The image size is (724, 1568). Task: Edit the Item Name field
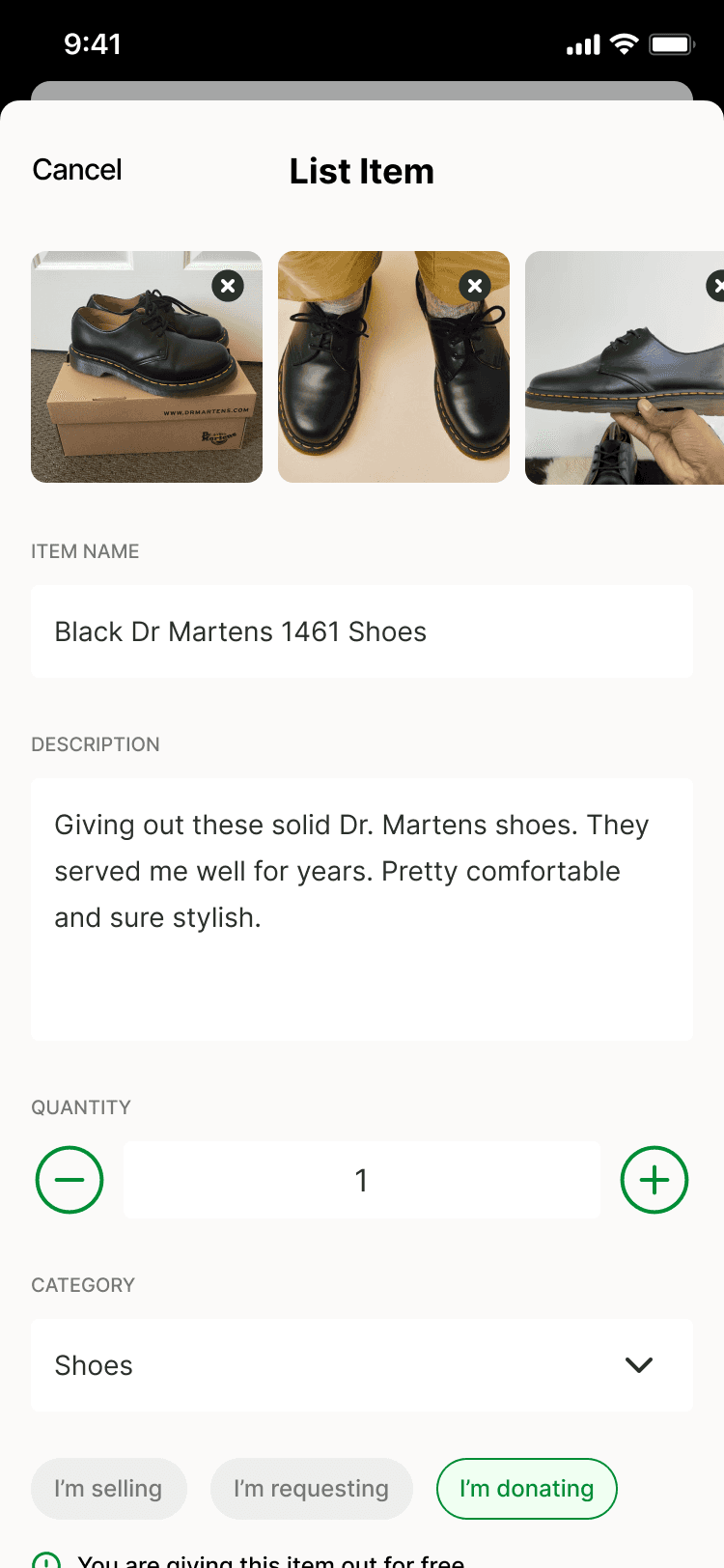pos(362,631)
